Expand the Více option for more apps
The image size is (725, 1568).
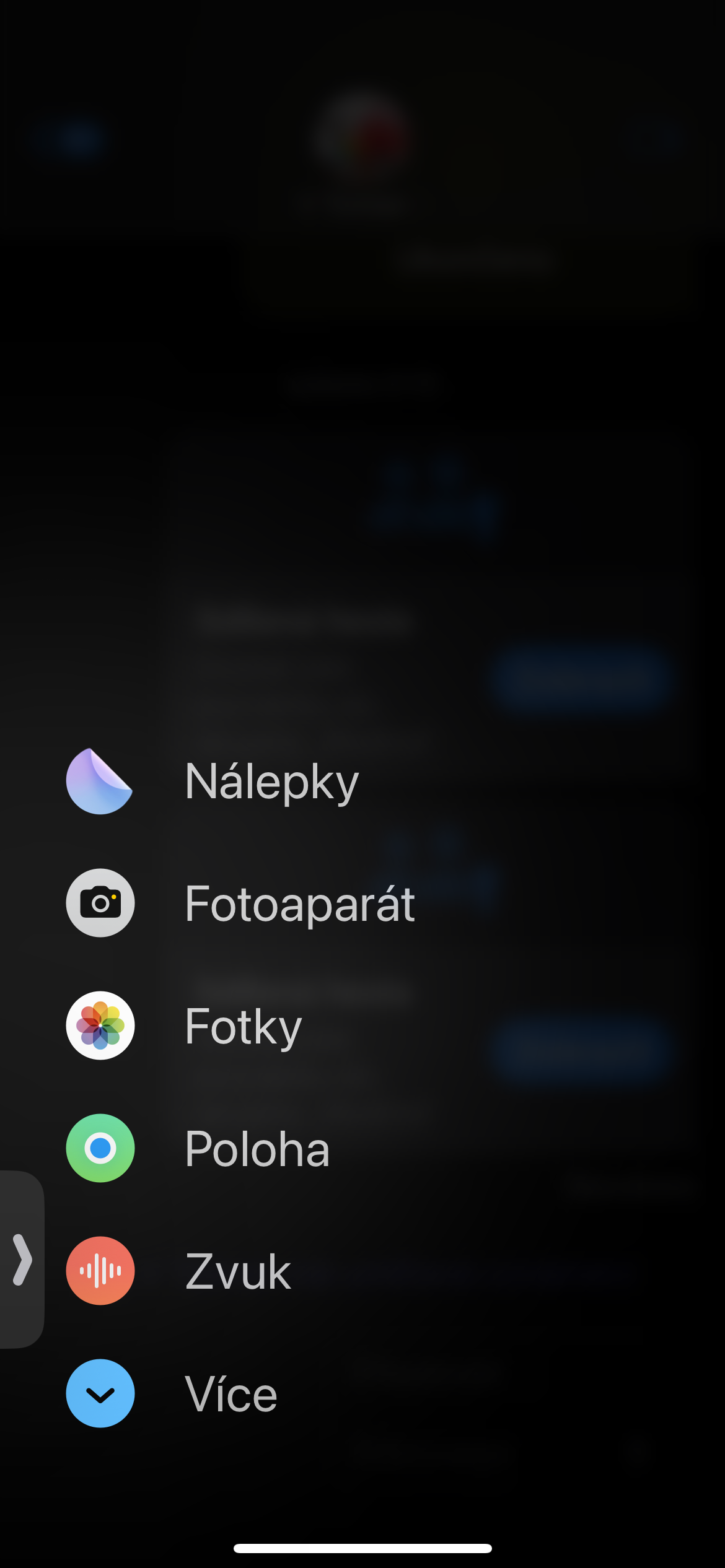click(x=171, y=1394)
